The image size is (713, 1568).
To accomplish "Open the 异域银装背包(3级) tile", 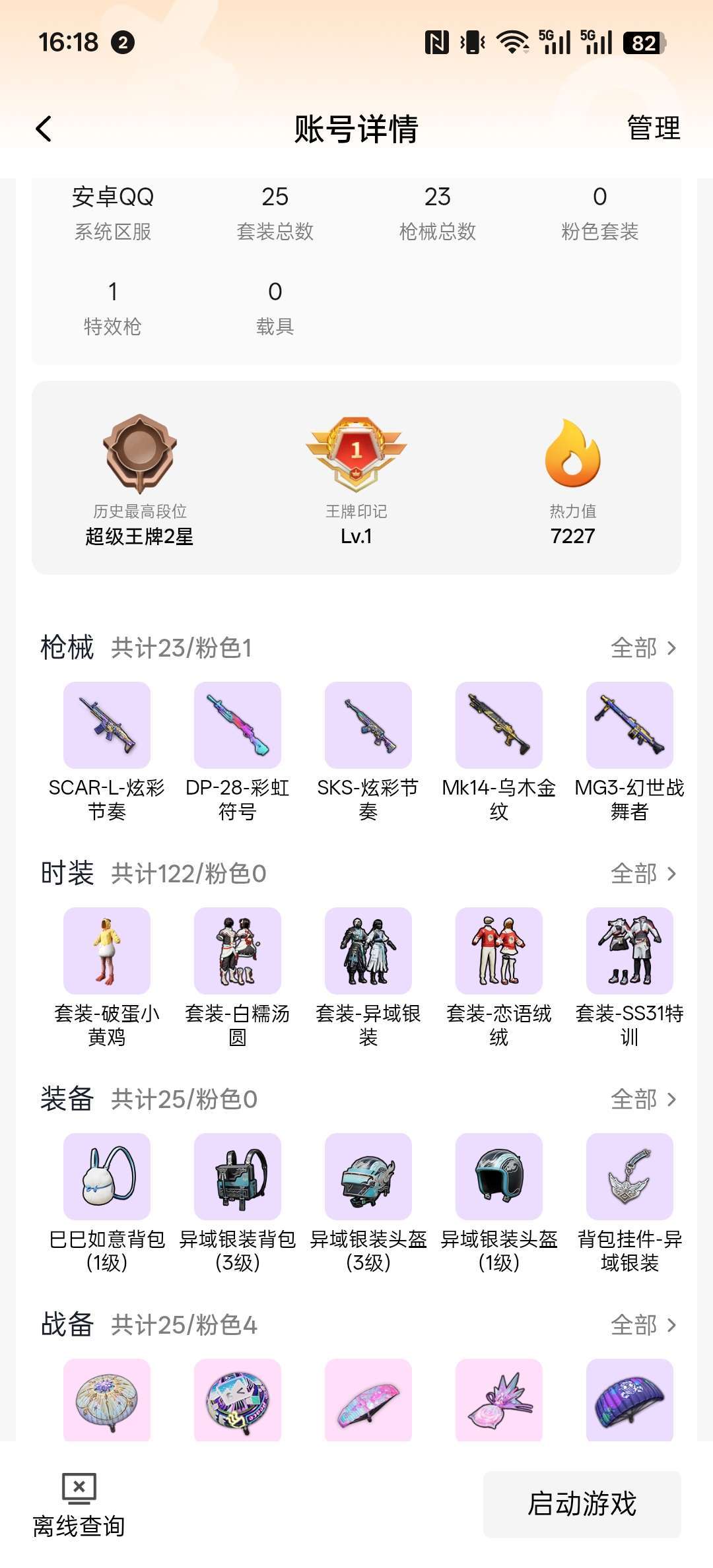I will pyautogui.click(x=238, y=1177).
